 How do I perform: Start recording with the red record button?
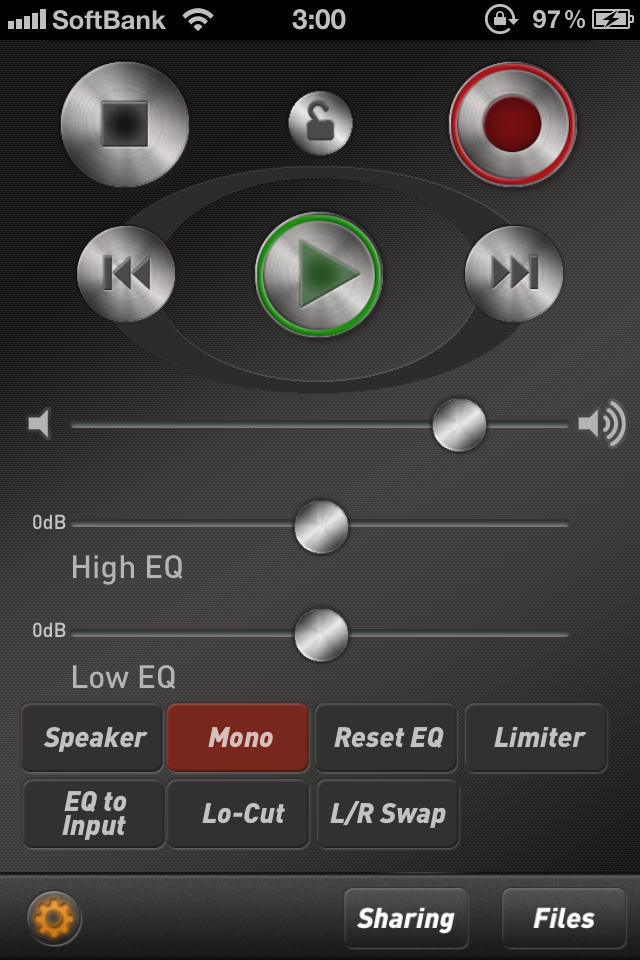click(x=512, y=124)
